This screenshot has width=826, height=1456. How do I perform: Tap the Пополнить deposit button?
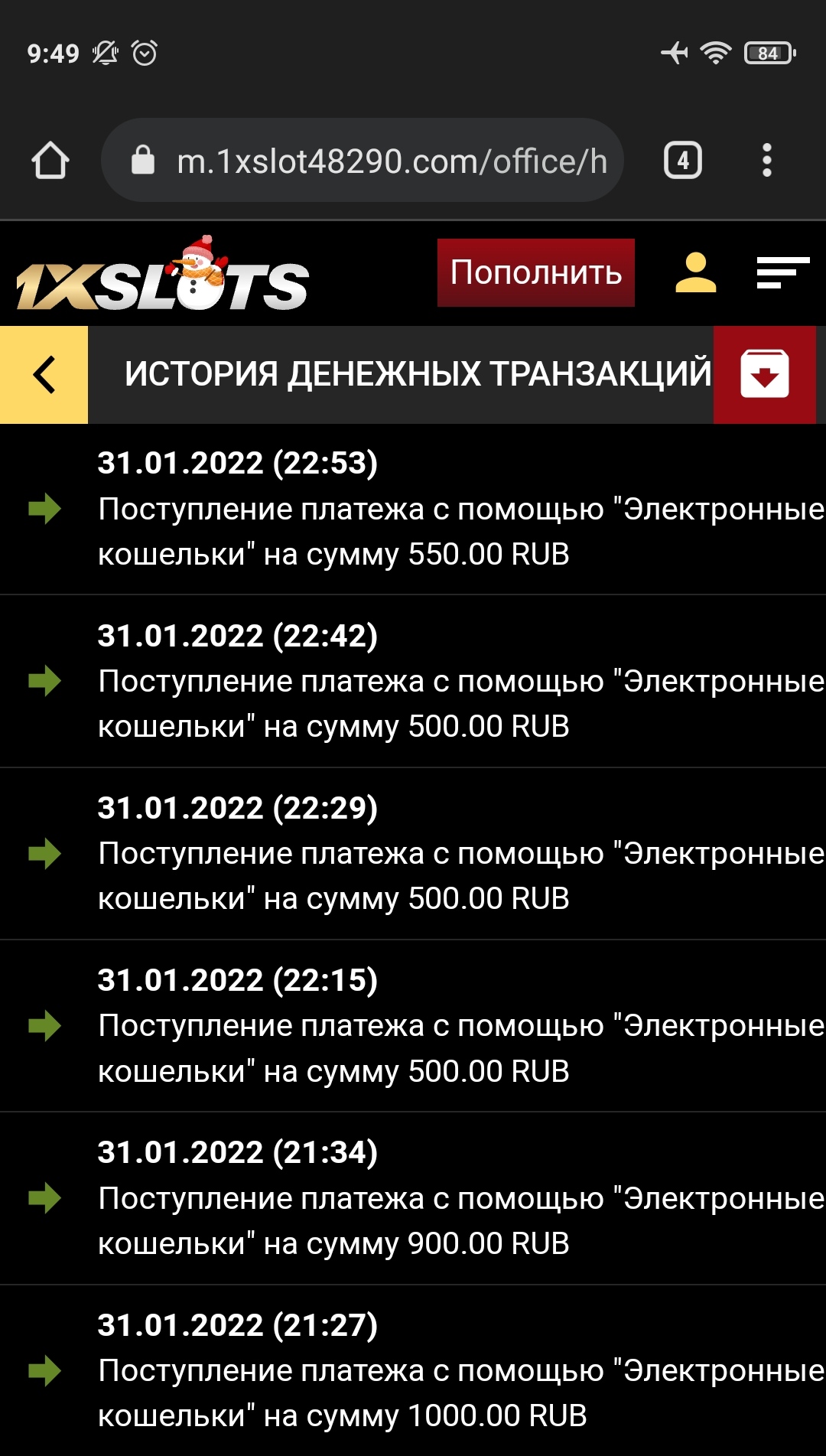coord(535,272)
